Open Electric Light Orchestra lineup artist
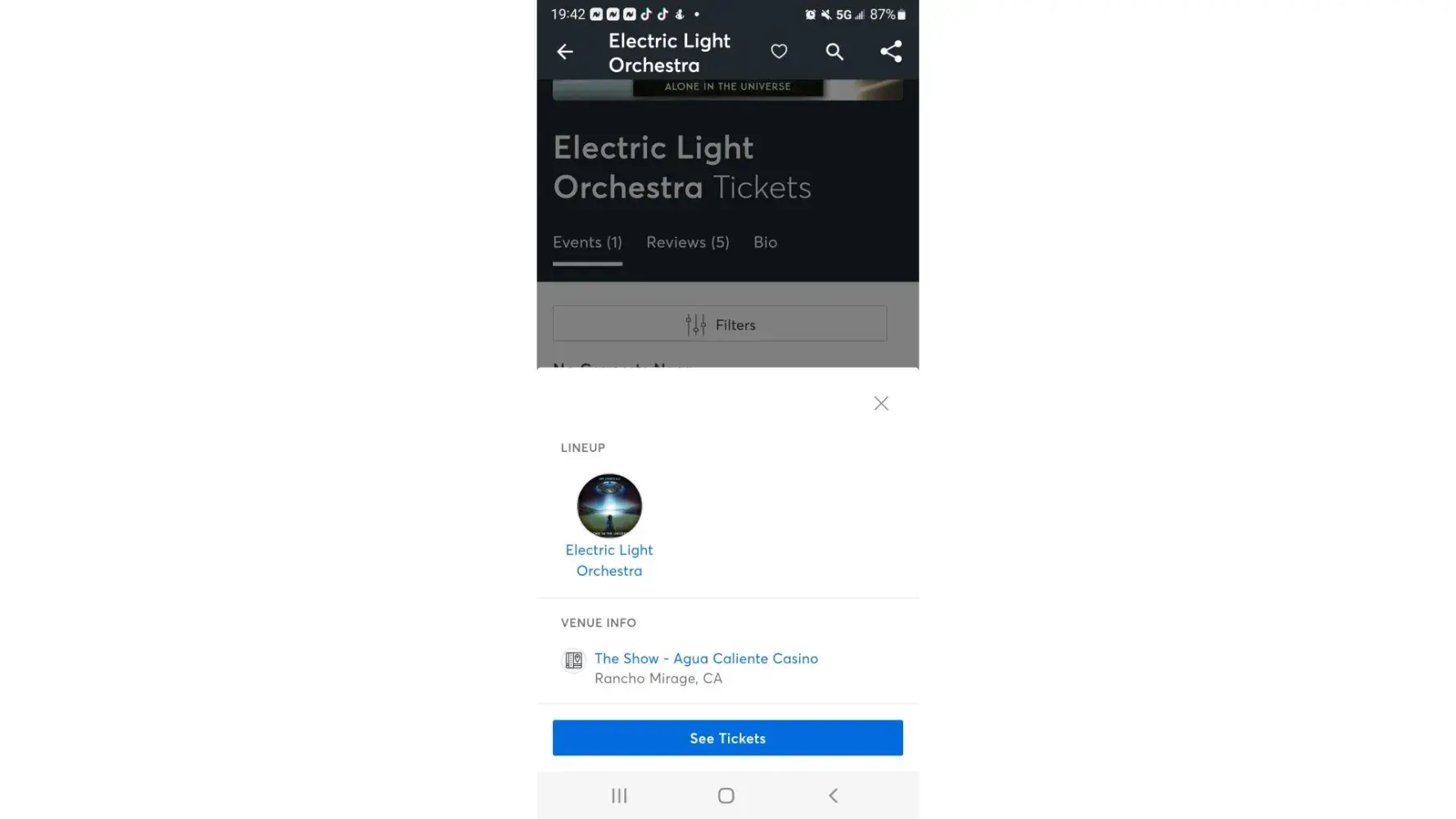The height and width of the screenshot is (819, 1456). pos(608,524)
